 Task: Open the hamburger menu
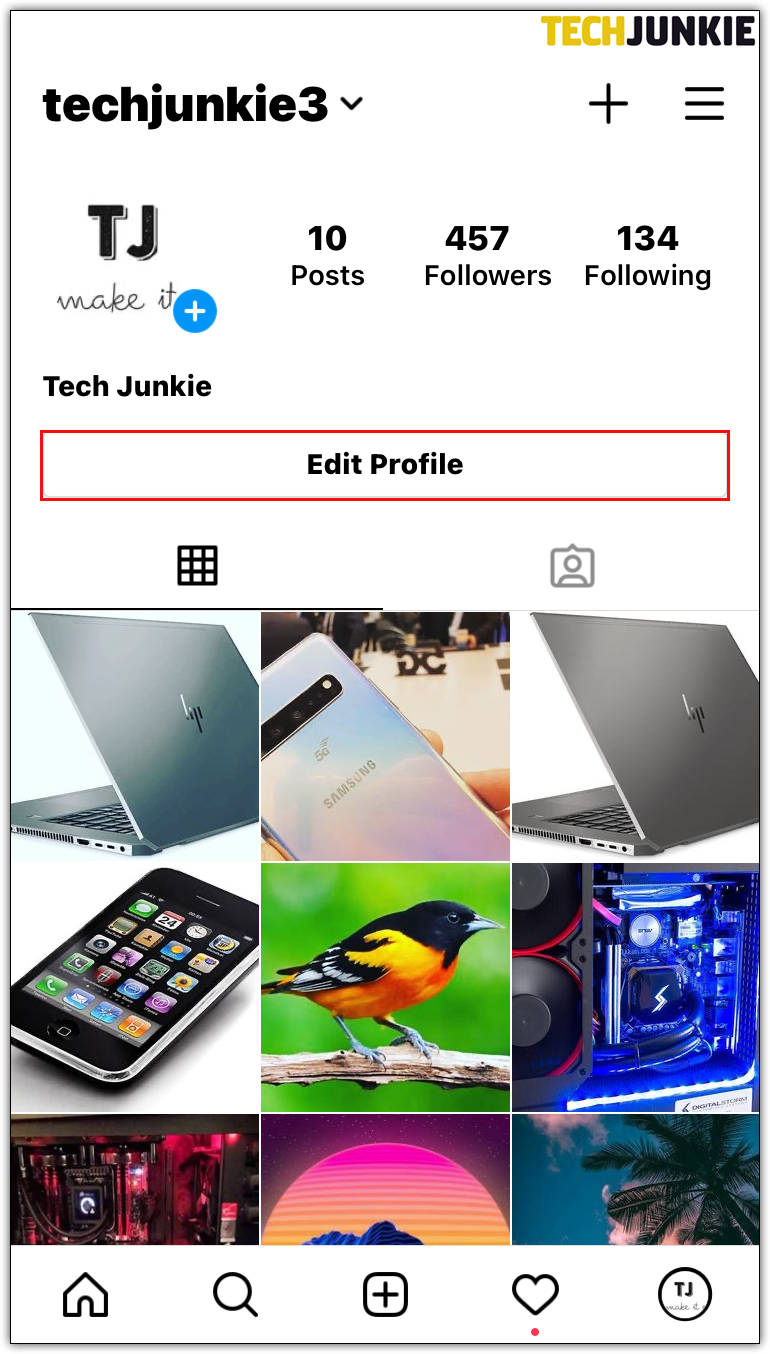pos(704,104)
